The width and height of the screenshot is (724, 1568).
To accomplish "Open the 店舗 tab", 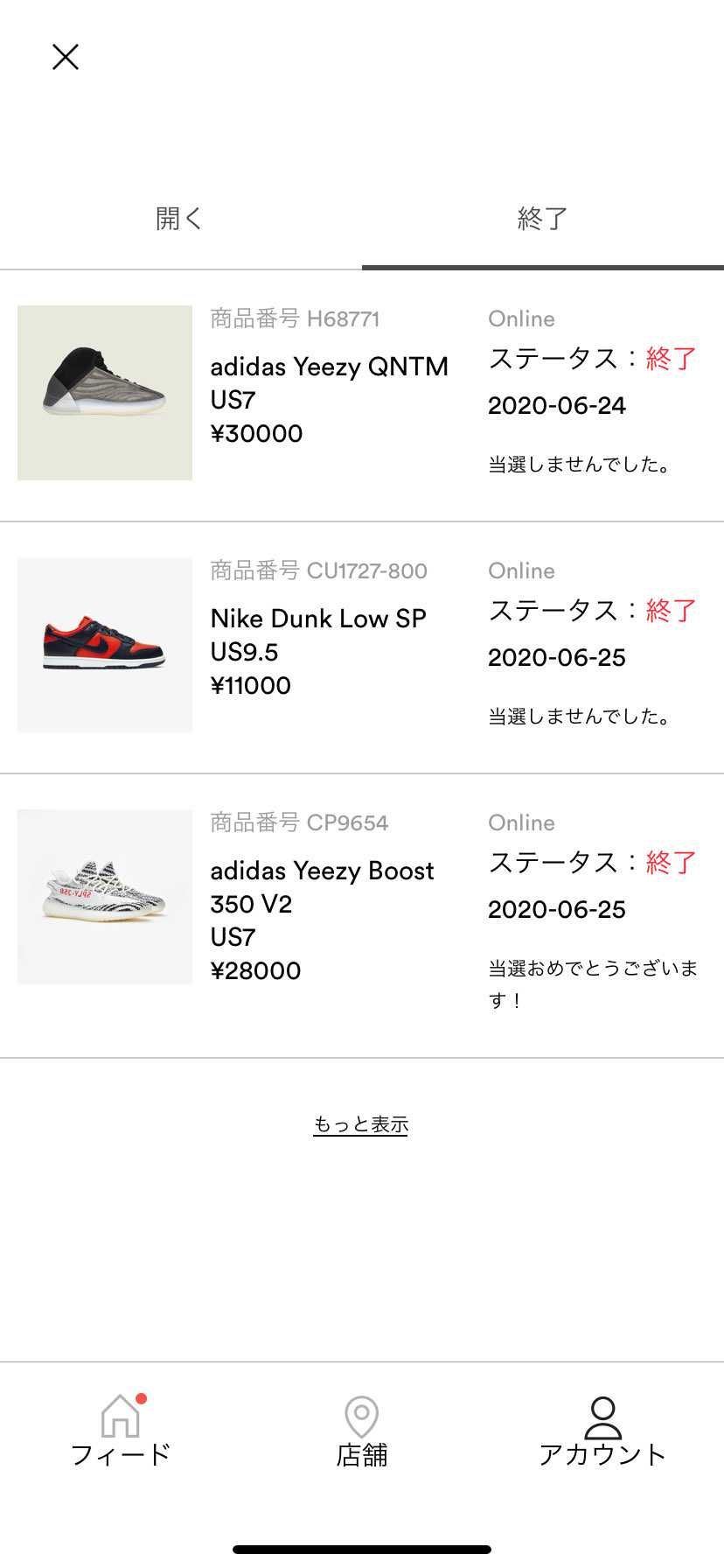I will (x=361, y=1431).
